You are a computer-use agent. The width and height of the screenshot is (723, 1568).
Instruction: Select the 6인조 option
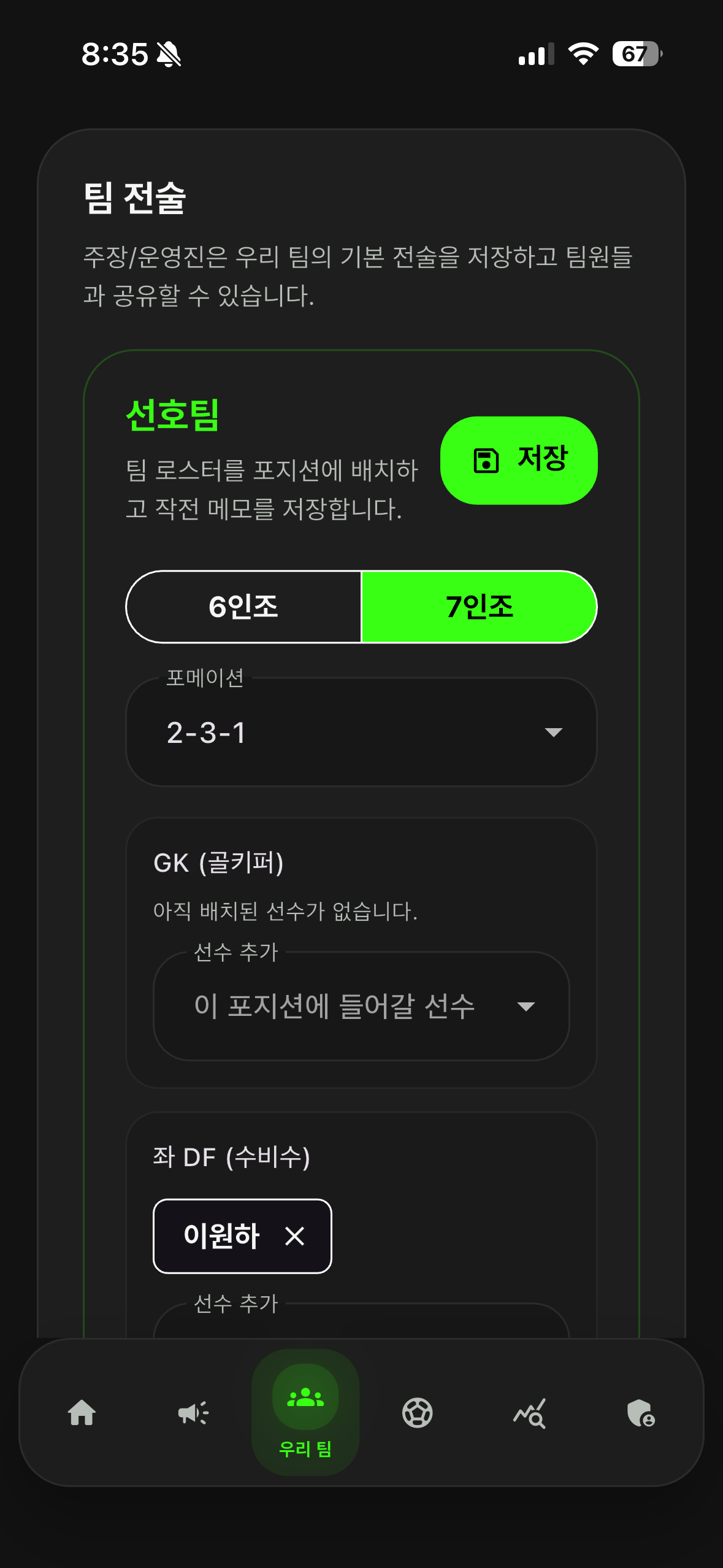tap(243, 607)
